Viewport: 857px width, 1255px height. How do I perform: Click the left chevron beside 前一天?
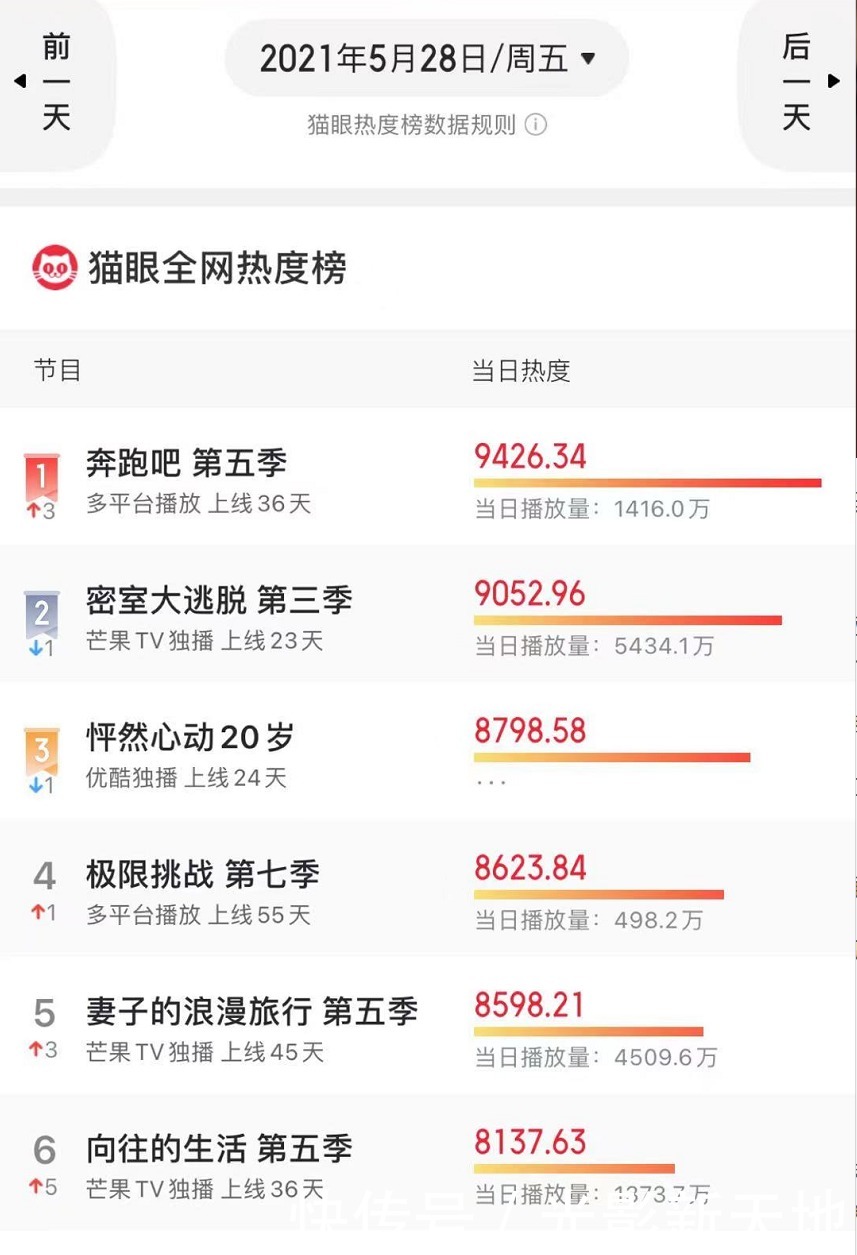(18, 82)
